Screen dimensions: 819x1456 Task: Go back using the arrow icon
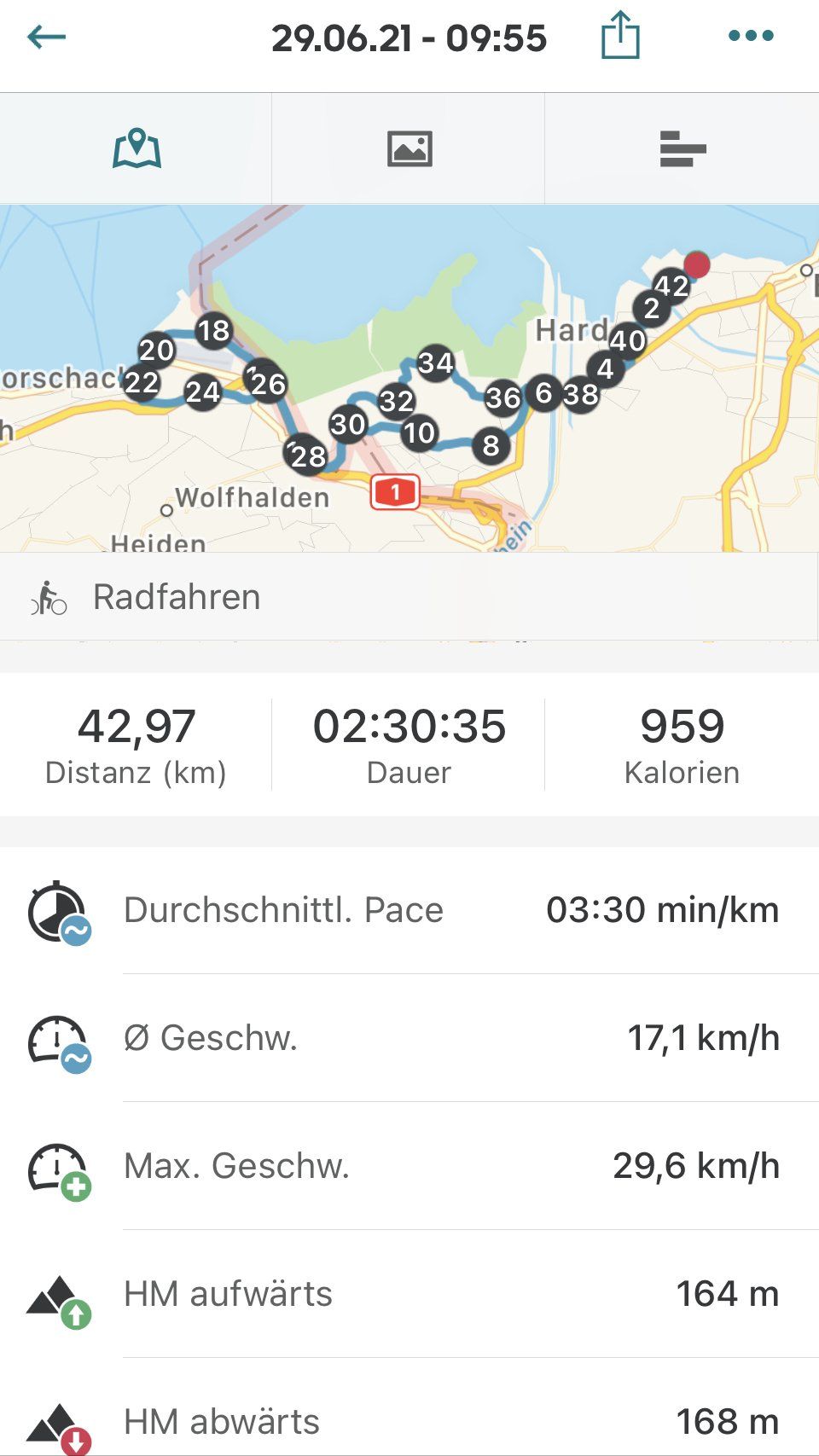(x=47, y=37)
